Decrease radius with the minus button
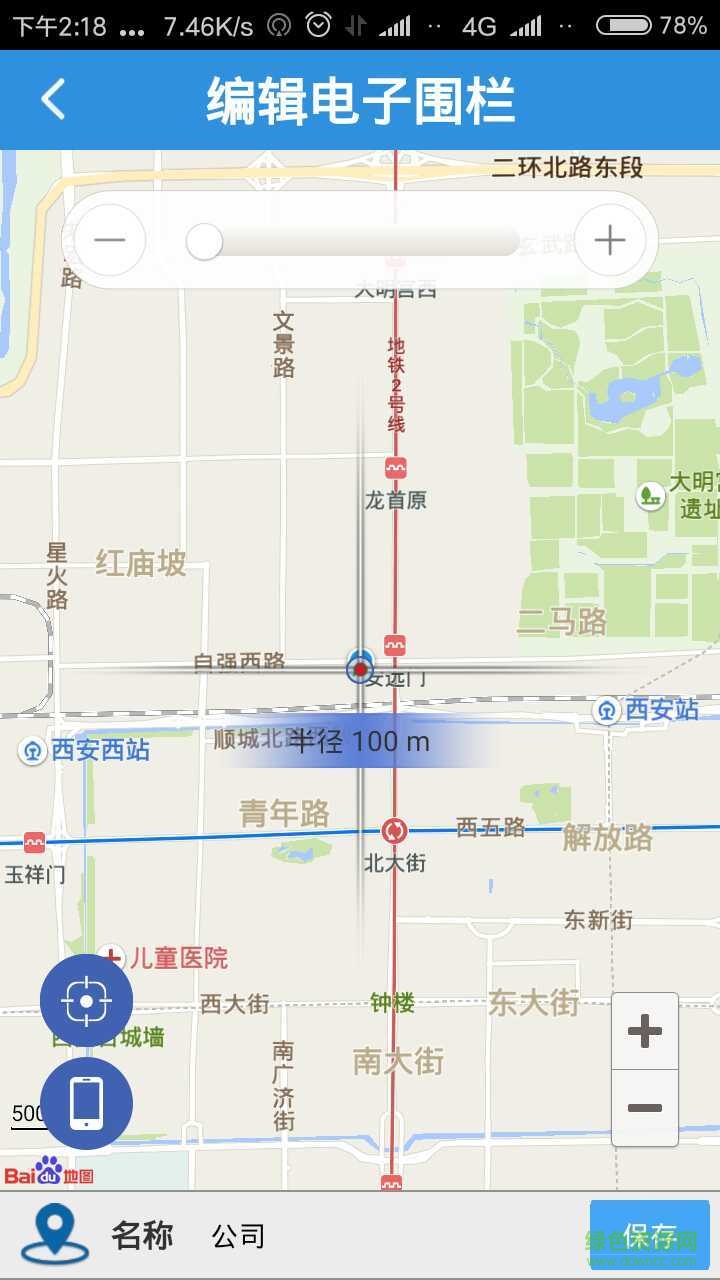The height and width of the screenshot is (1280, 720). (x=110, y=240)
